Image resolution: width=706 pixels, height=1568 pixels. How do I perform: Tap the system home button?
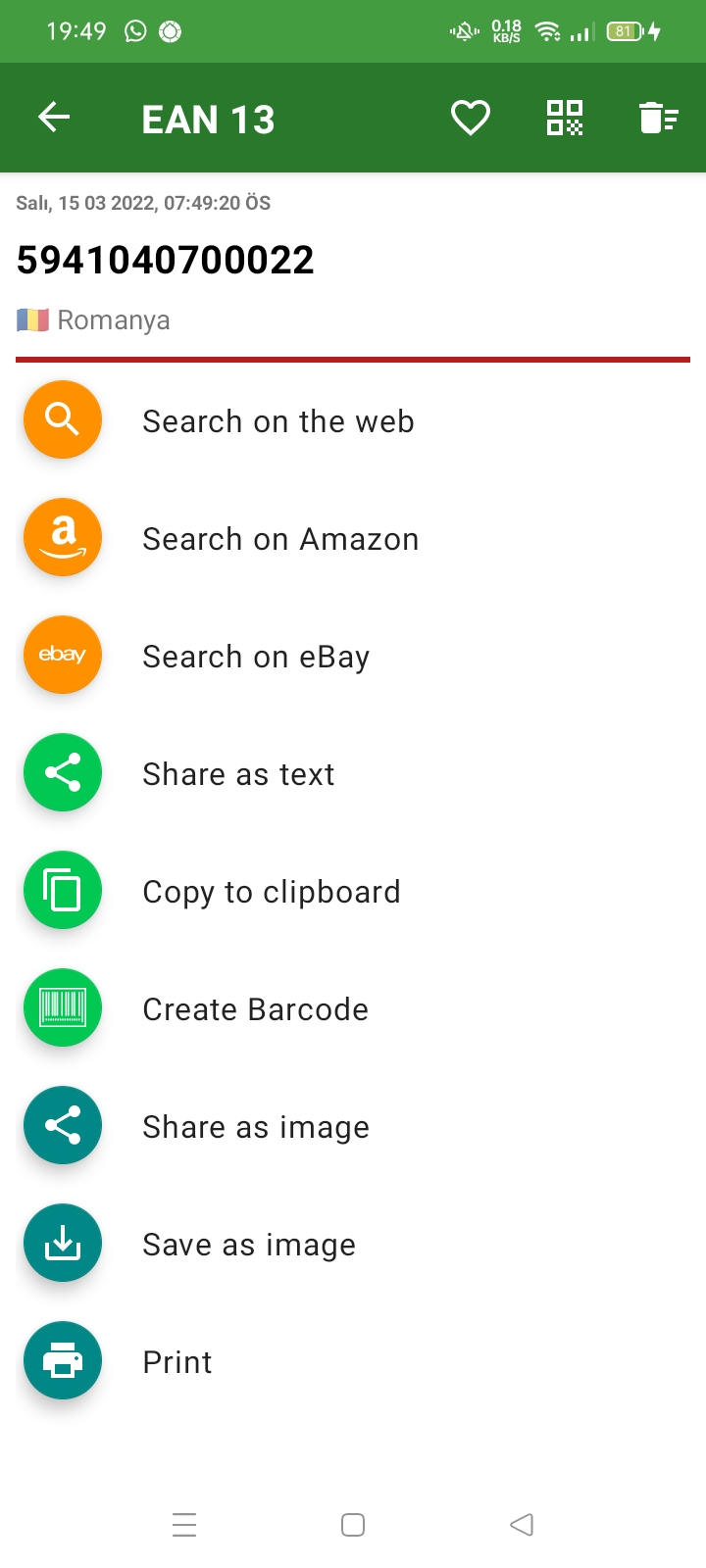point(353,1525)
